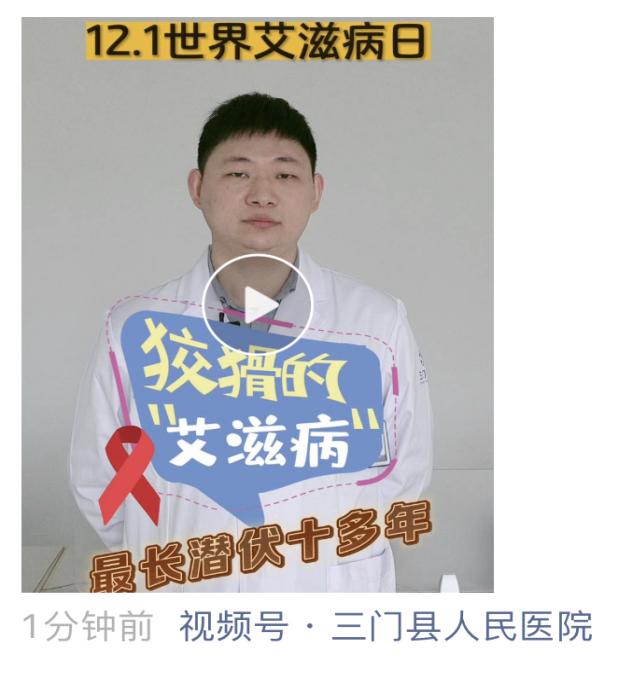Play the AIDS awareness video
This screenshot has width=618, height=684.
(x=257, y=305)
